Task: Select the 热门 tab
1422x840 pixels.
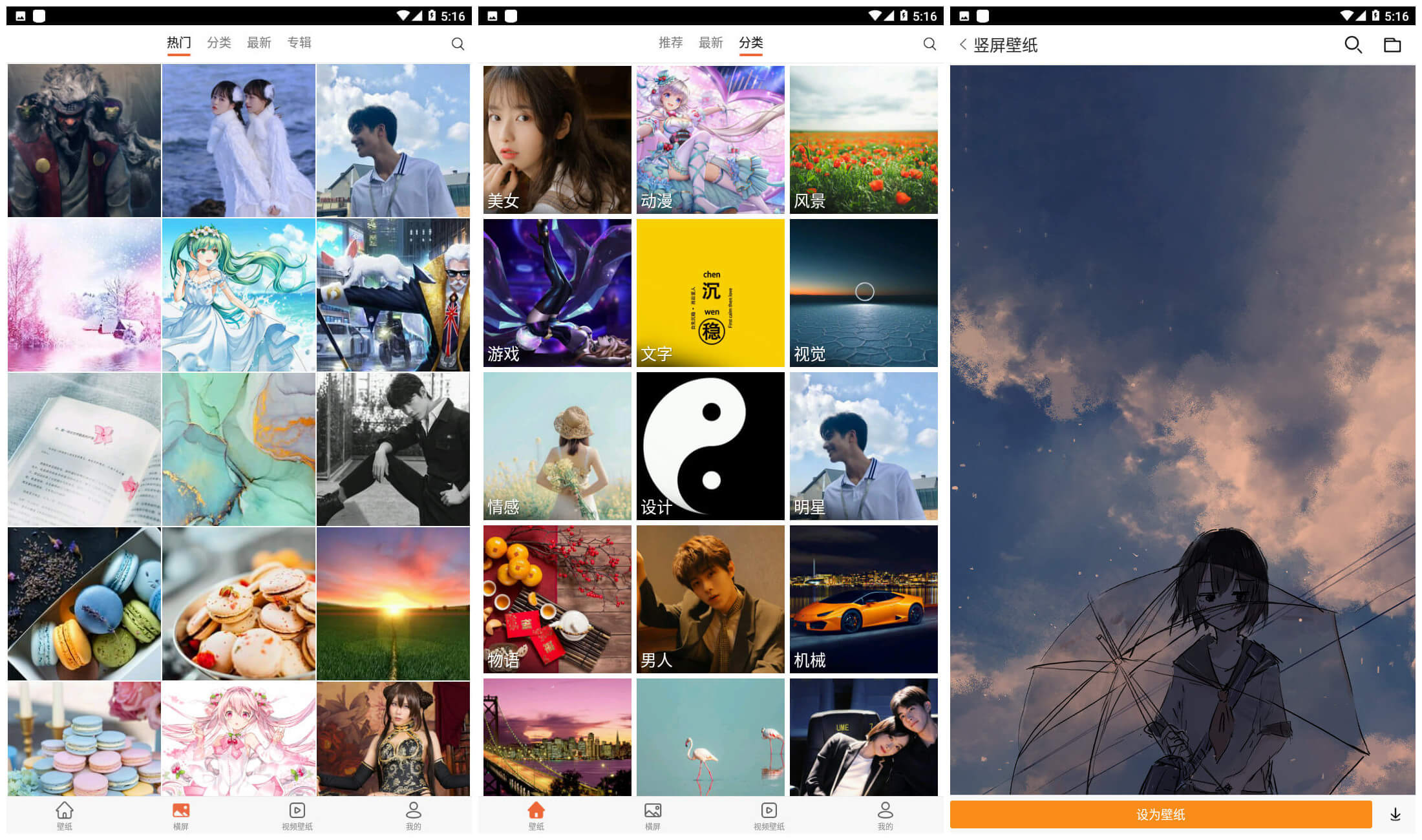Action: (x=178, y=43)
